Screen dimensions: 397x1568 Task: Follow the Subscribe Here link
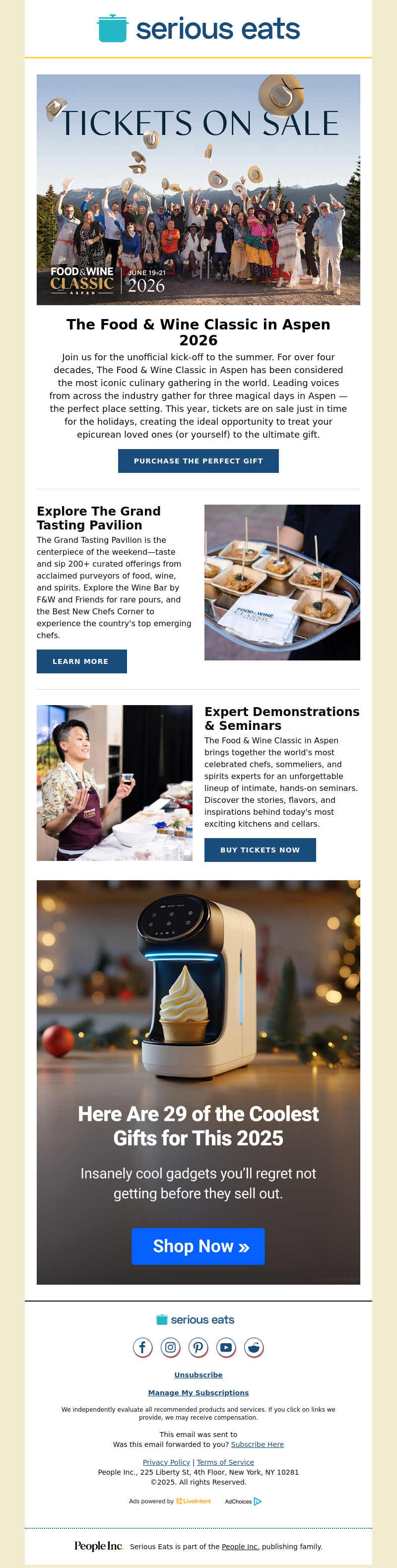(x=257, y=1444)
